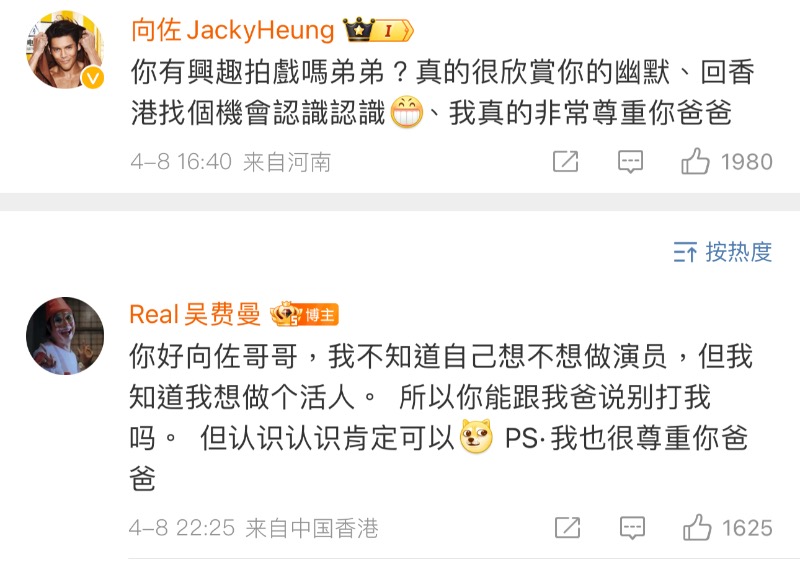Reply to 向佐 JackyHeung's comment
Image resolution: width=800 pixels, height=567 pixels.
pos(630,161)
